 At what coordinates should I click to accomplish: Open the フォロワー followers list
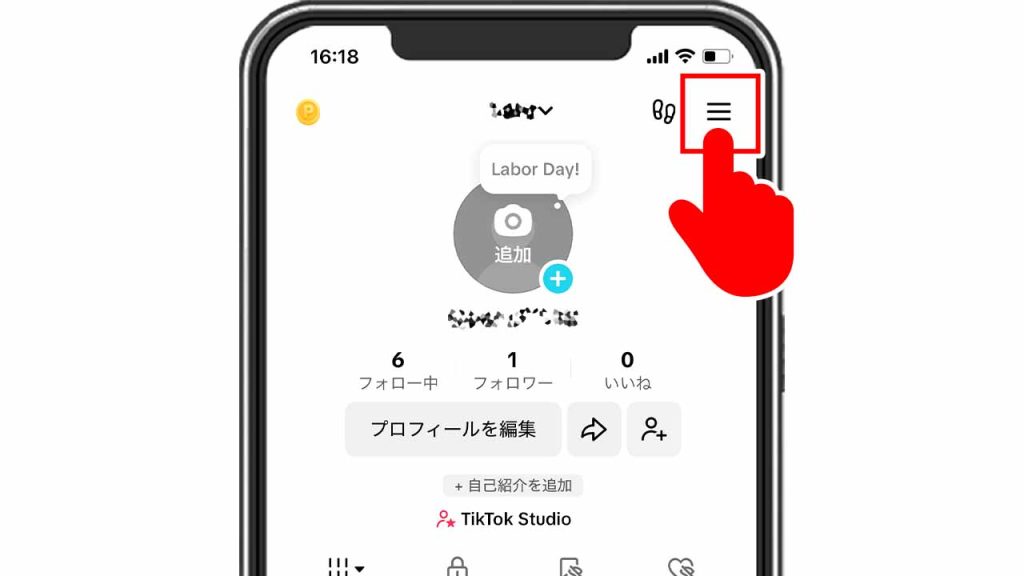click(x=512, y=370)
